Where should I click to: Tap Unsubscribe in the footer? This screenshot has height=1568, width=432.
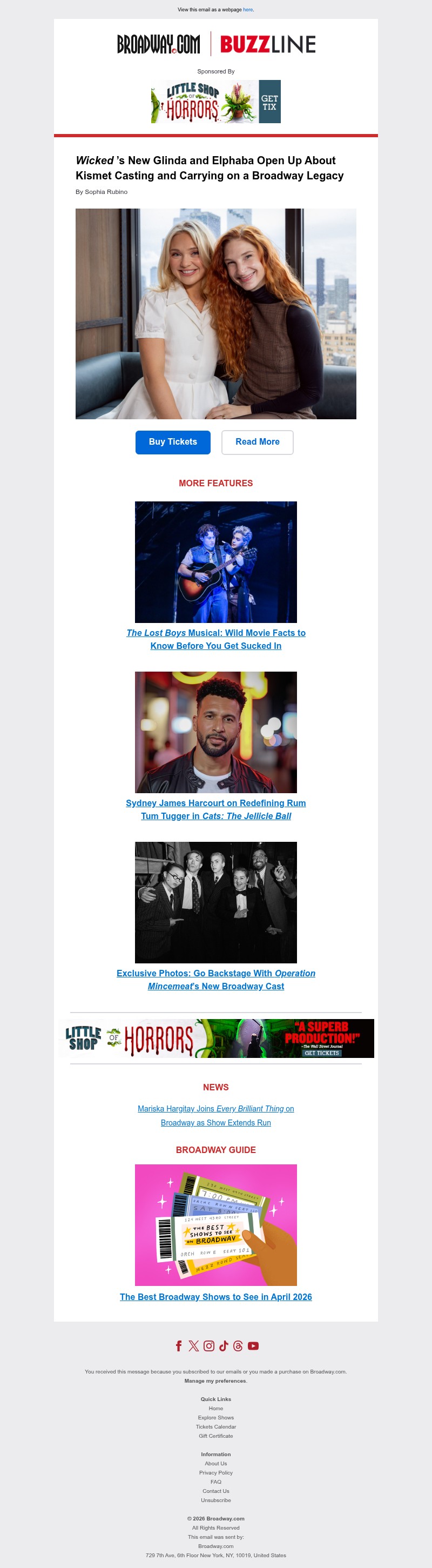point(216,1500)
